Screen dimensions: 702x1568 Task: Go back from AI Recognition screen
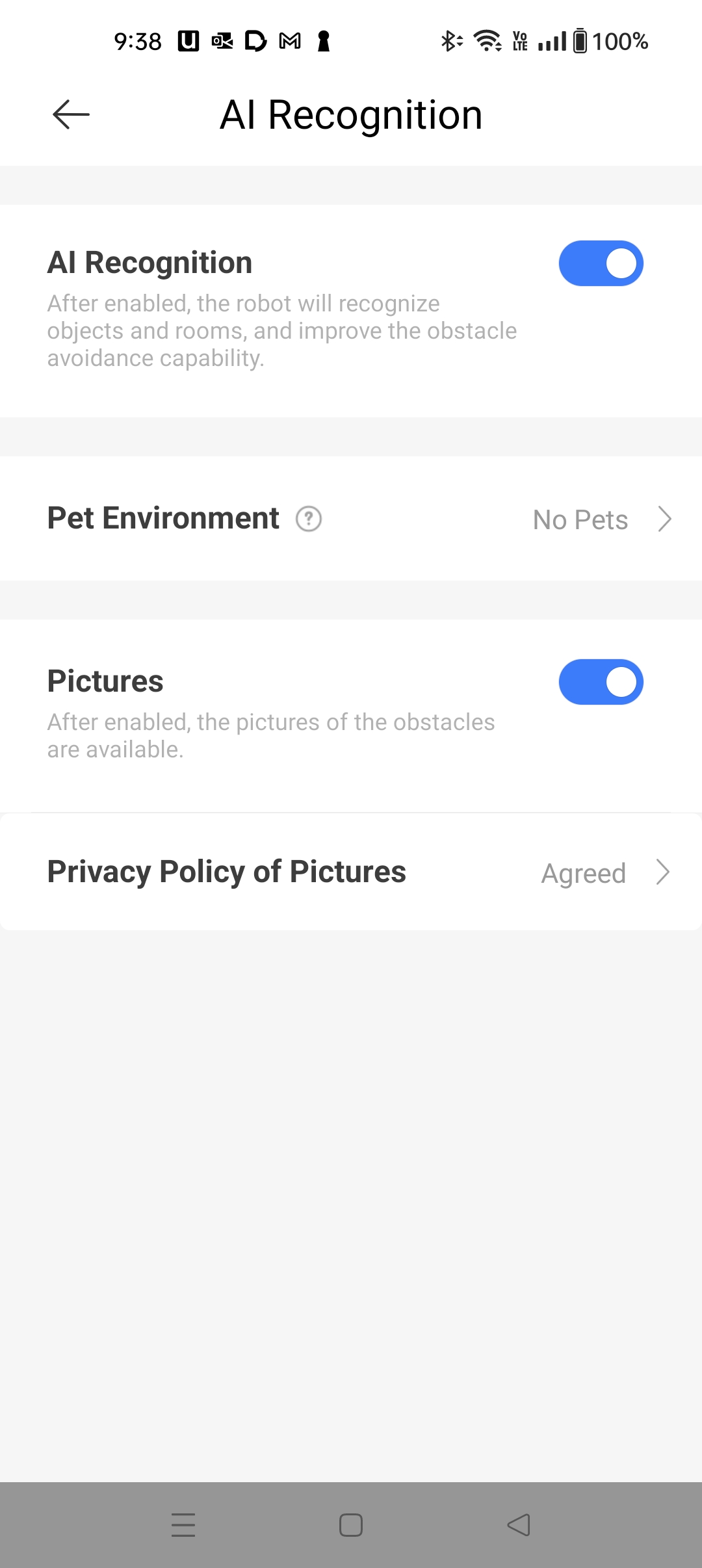click(71, 115)
